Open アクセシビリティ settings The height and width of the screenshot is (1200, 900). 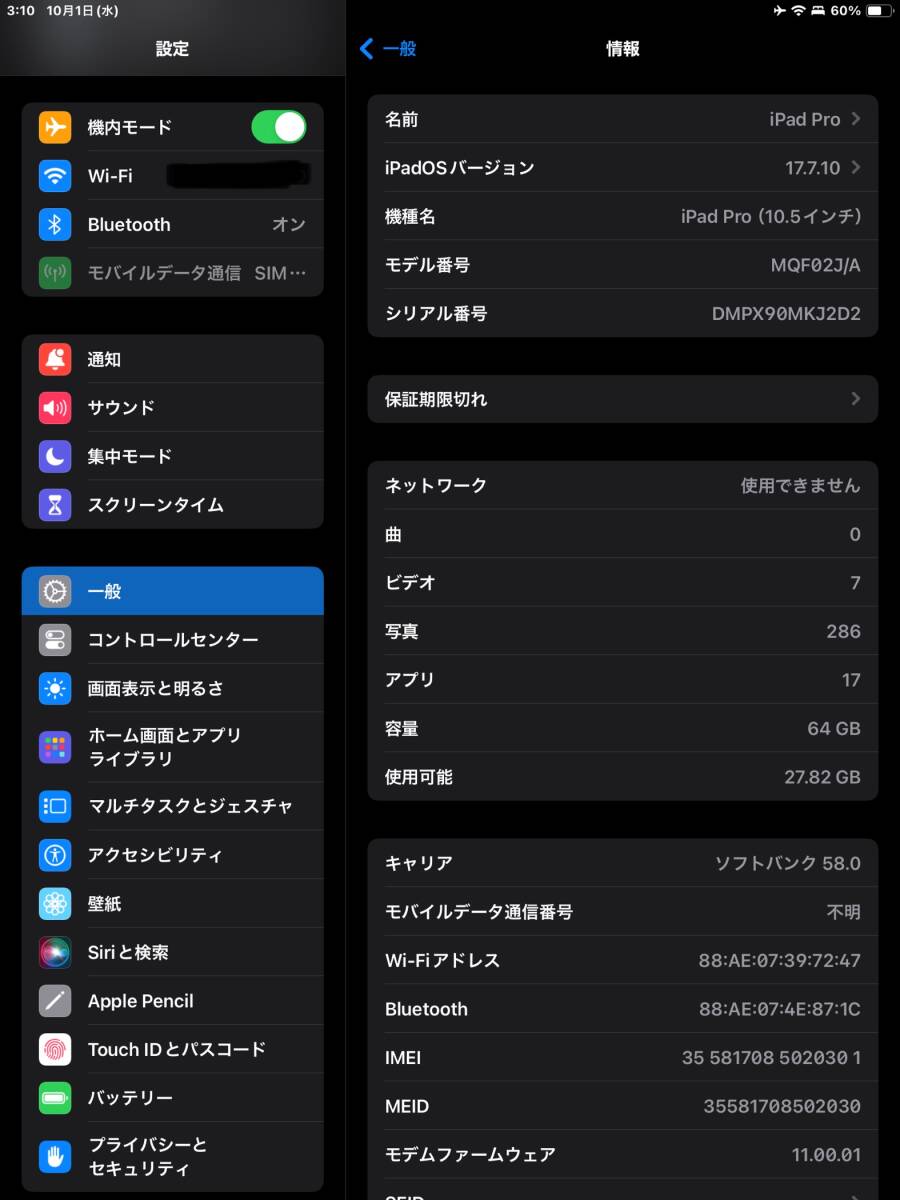pos(172,855)
